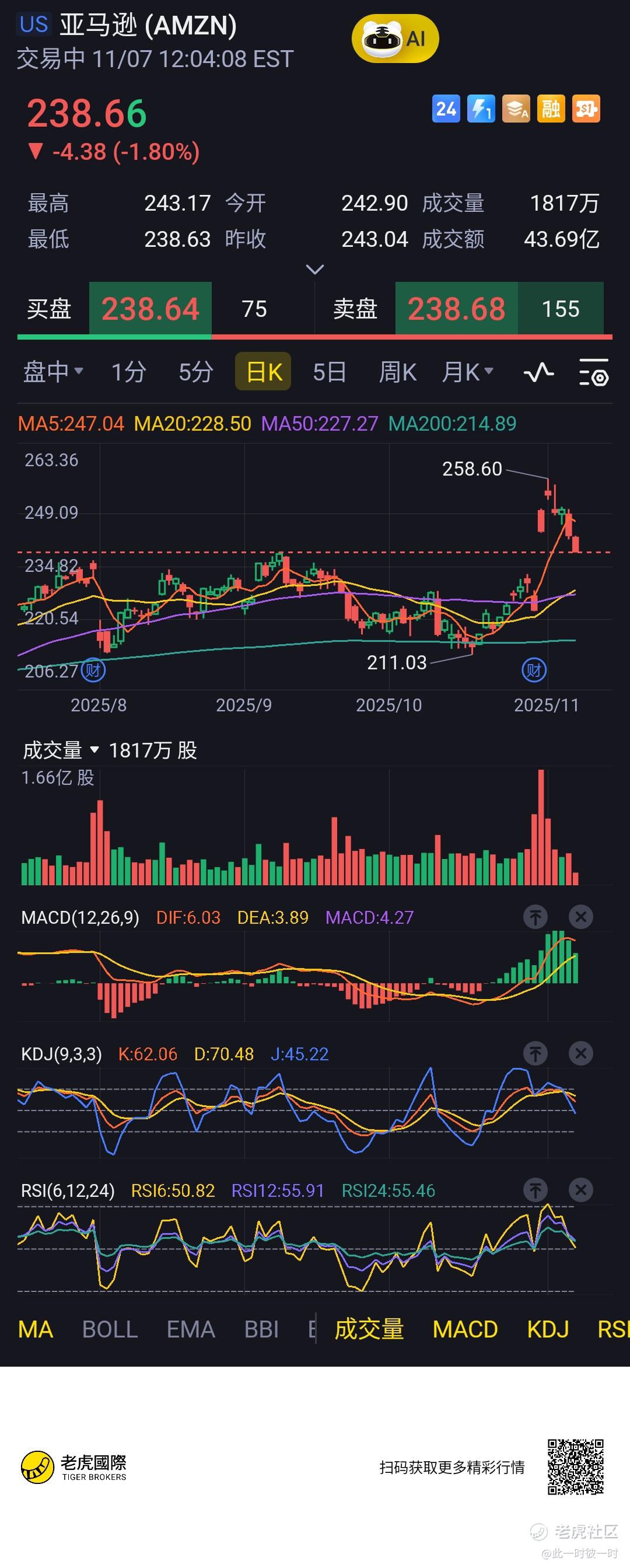Tap the 融 margin badge icon
630x1568 pixels.
coord(551,109)
